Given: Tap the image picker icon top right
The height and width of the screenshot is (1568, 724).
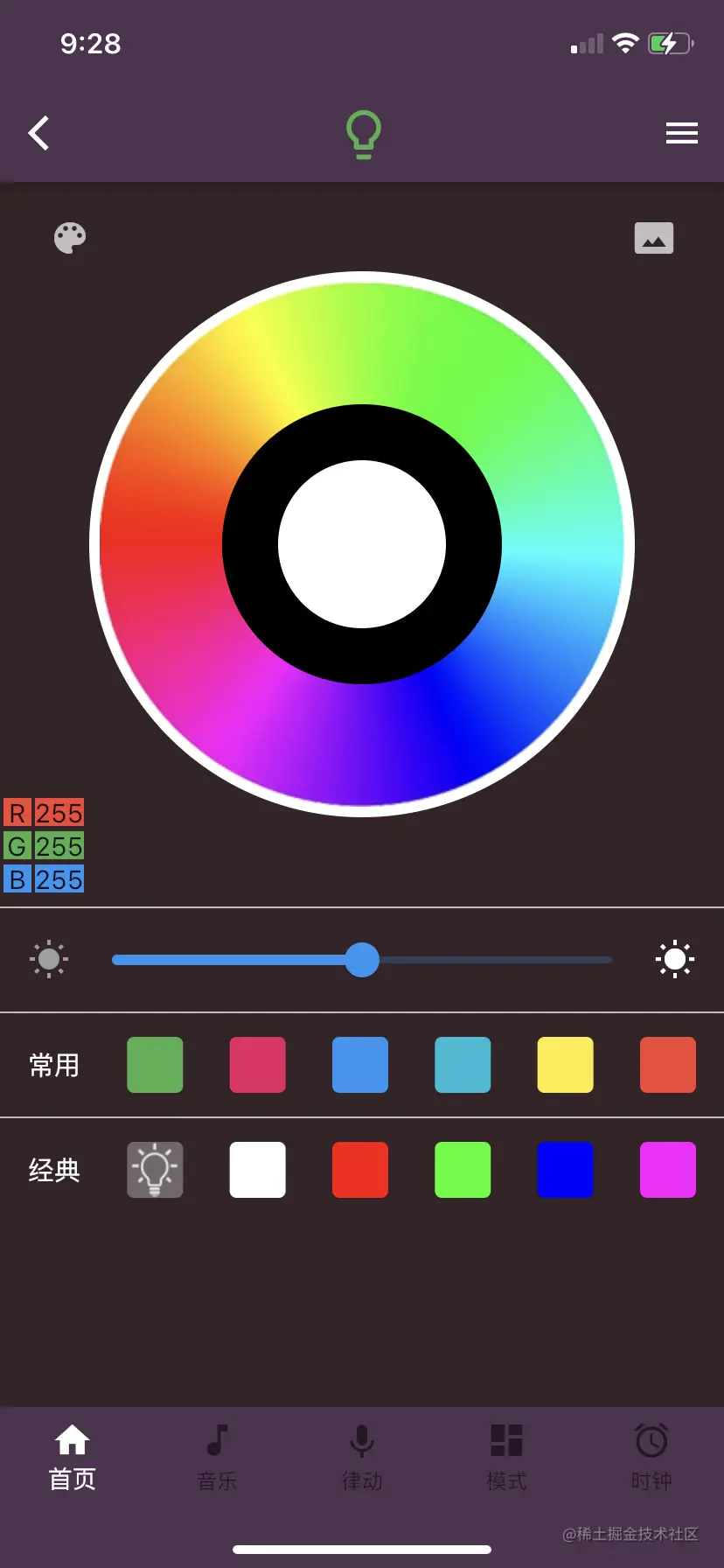Looking at the screenshot, I should coord(652,237).
